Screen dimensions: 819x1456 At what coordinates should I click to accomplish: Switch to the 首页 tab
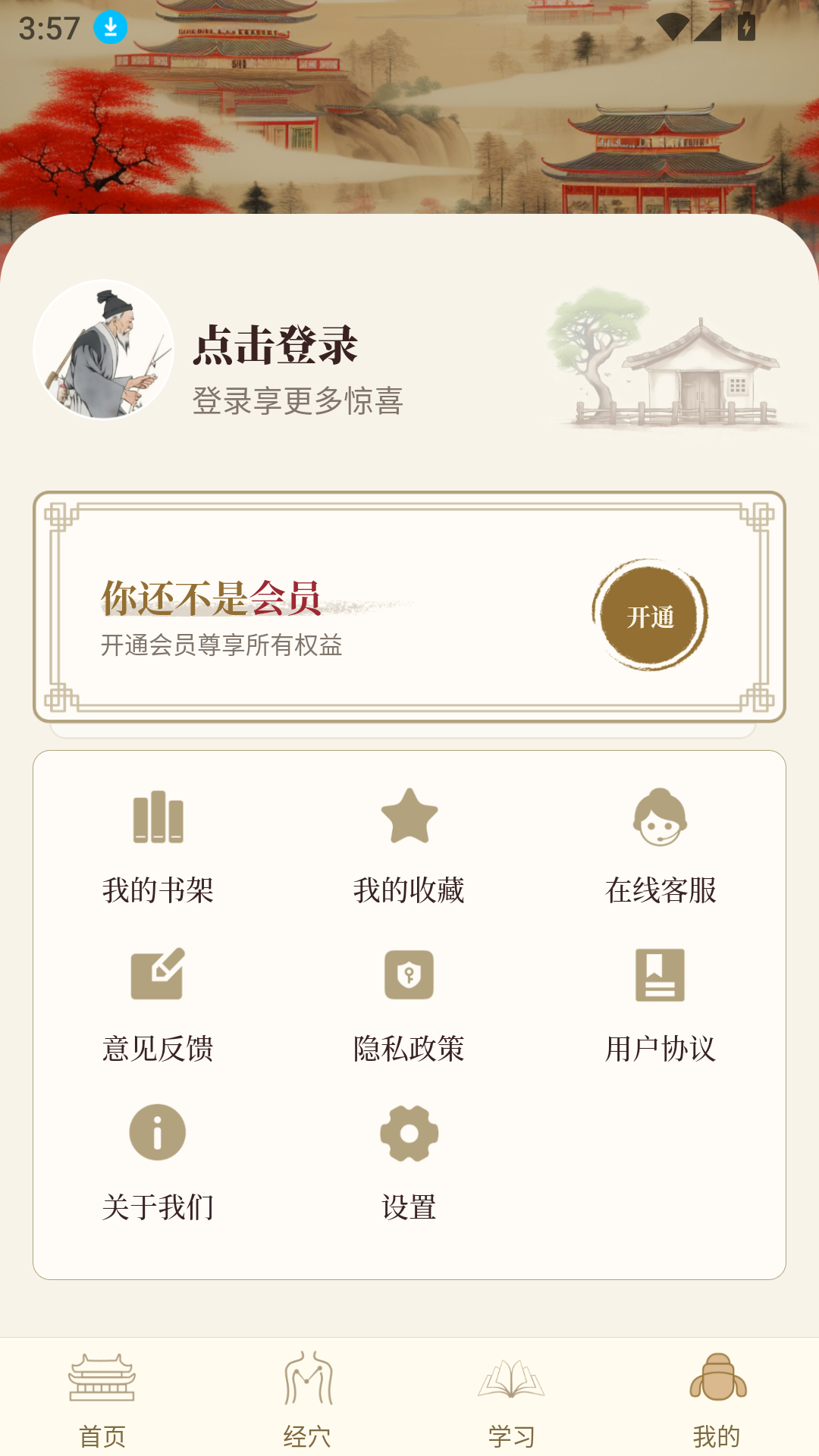click(x=102, y=1399)
